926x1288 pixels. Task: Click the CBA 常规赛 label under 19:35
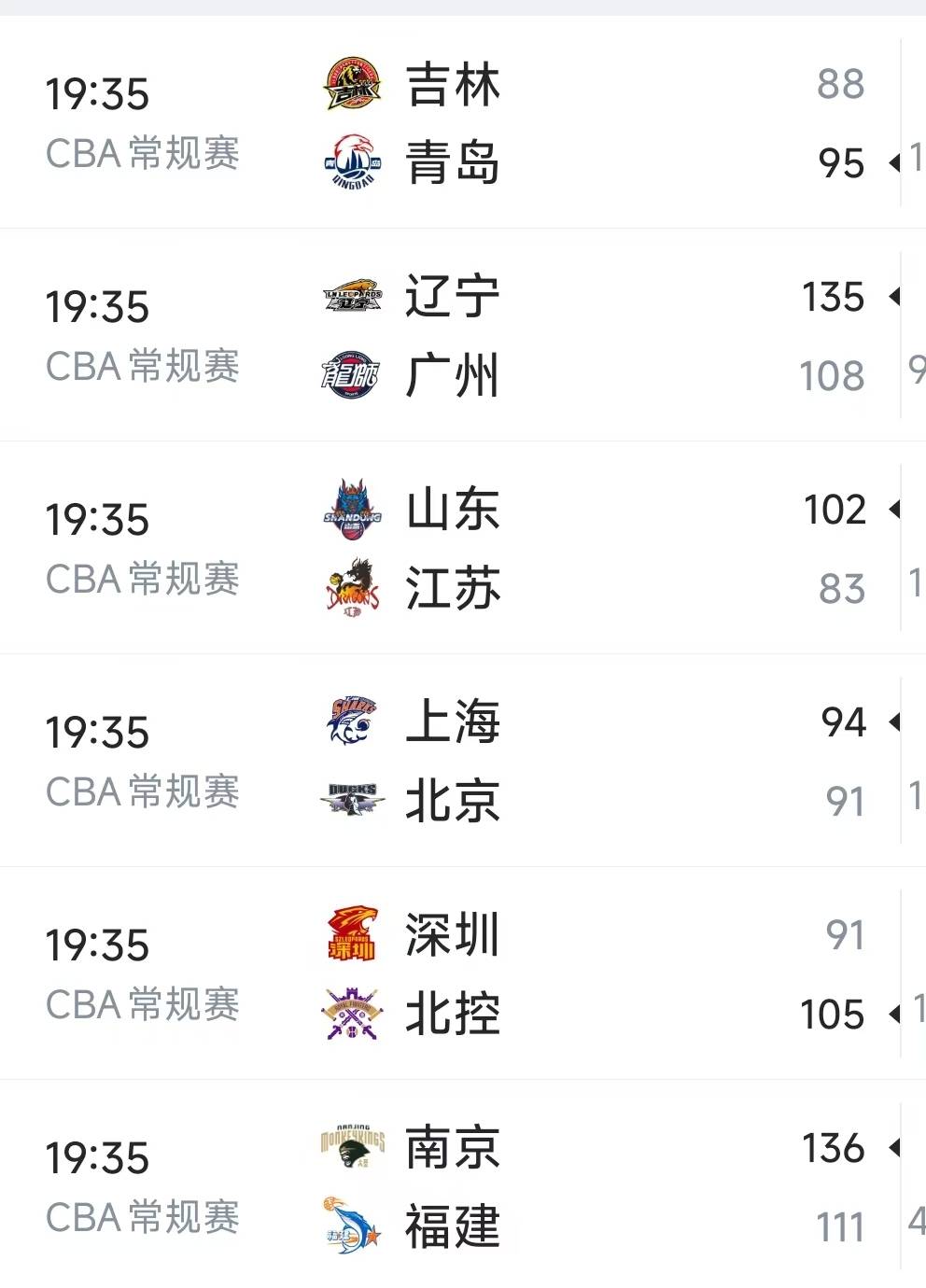(x=143, y=154)
